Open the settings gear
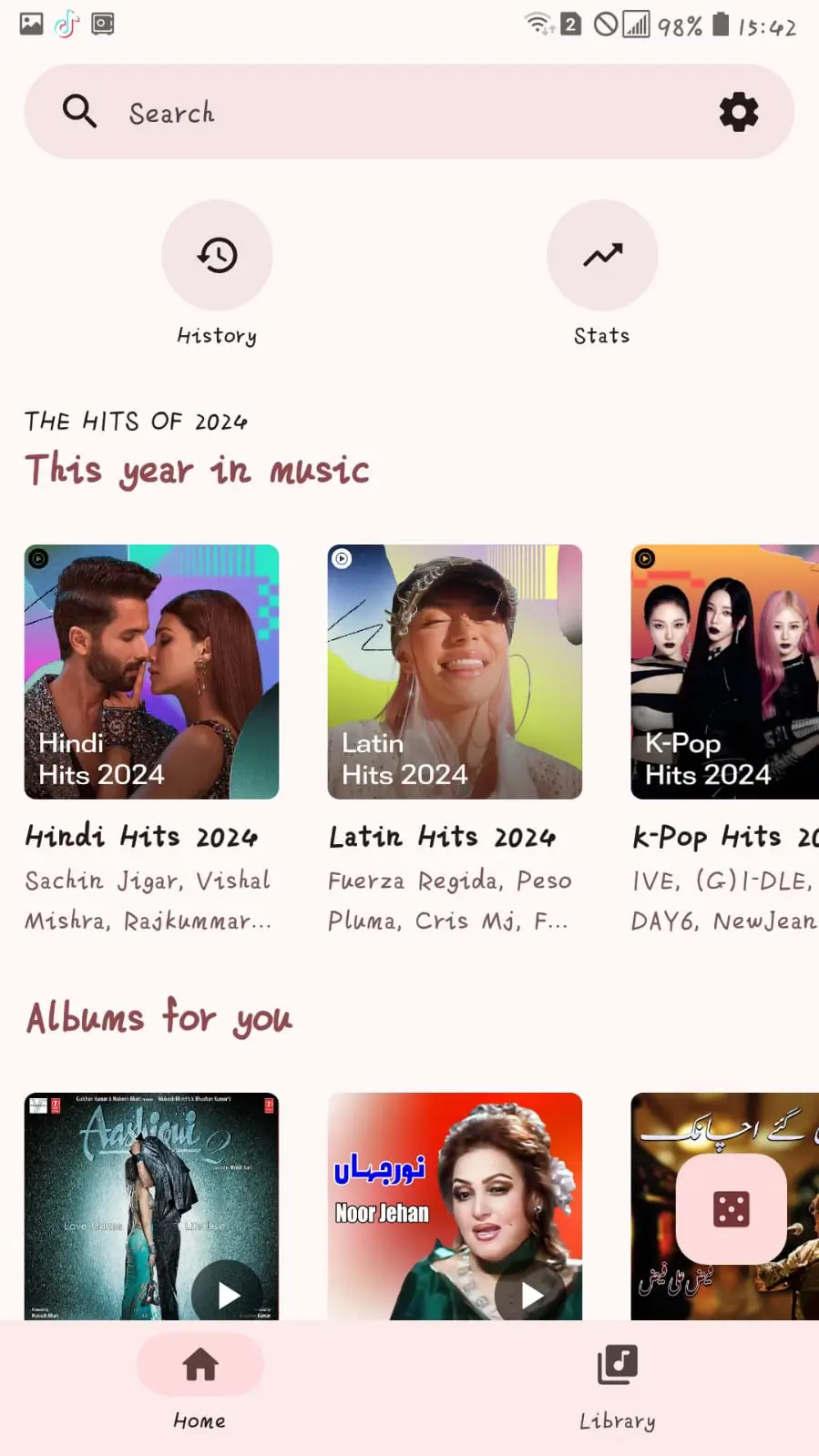The image size is (819, 1456). point(738,112)
